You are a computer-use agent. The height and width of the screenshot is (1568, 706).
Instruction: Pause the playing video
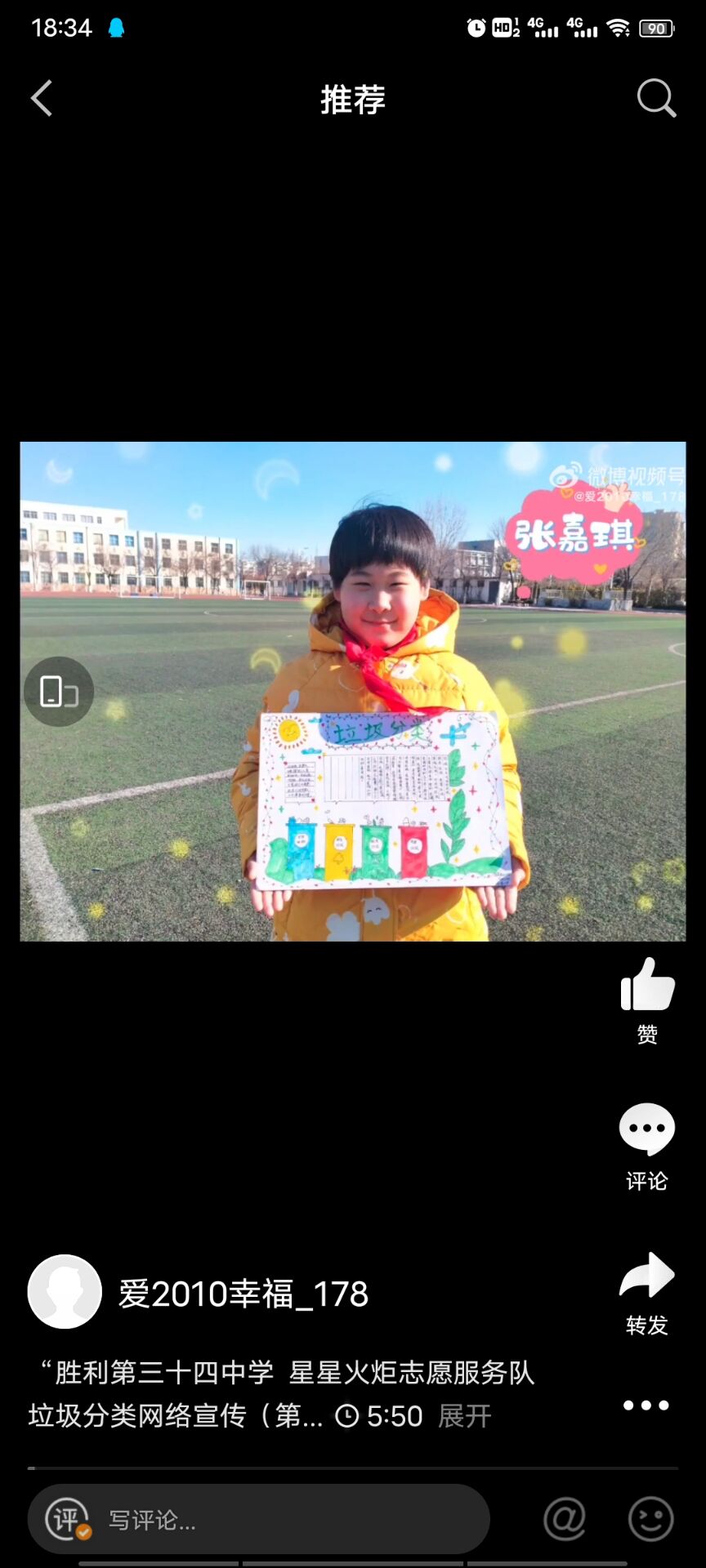353,692
